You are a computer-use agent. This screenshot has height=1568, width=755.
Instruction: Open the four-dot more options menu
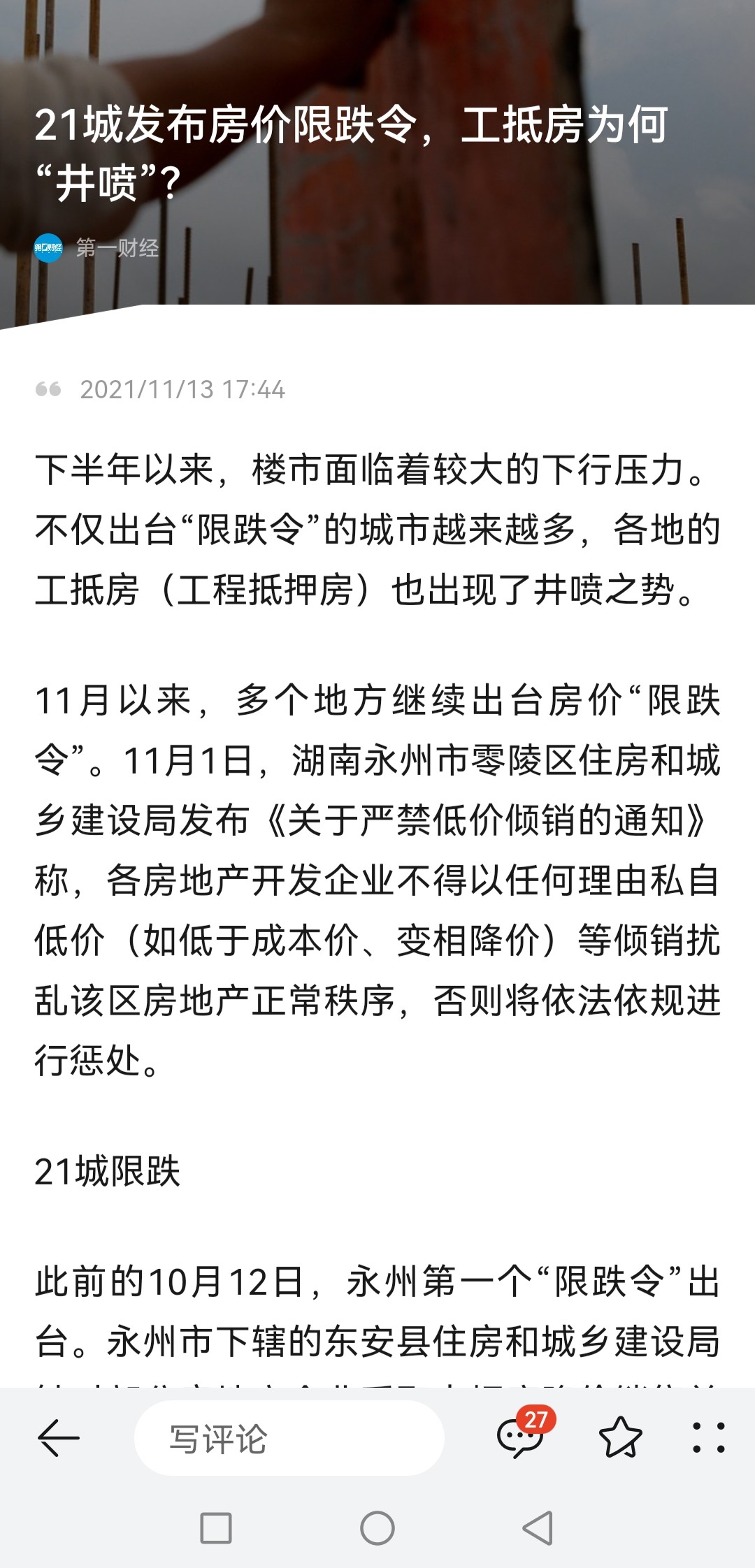[x=709, y=1438]
